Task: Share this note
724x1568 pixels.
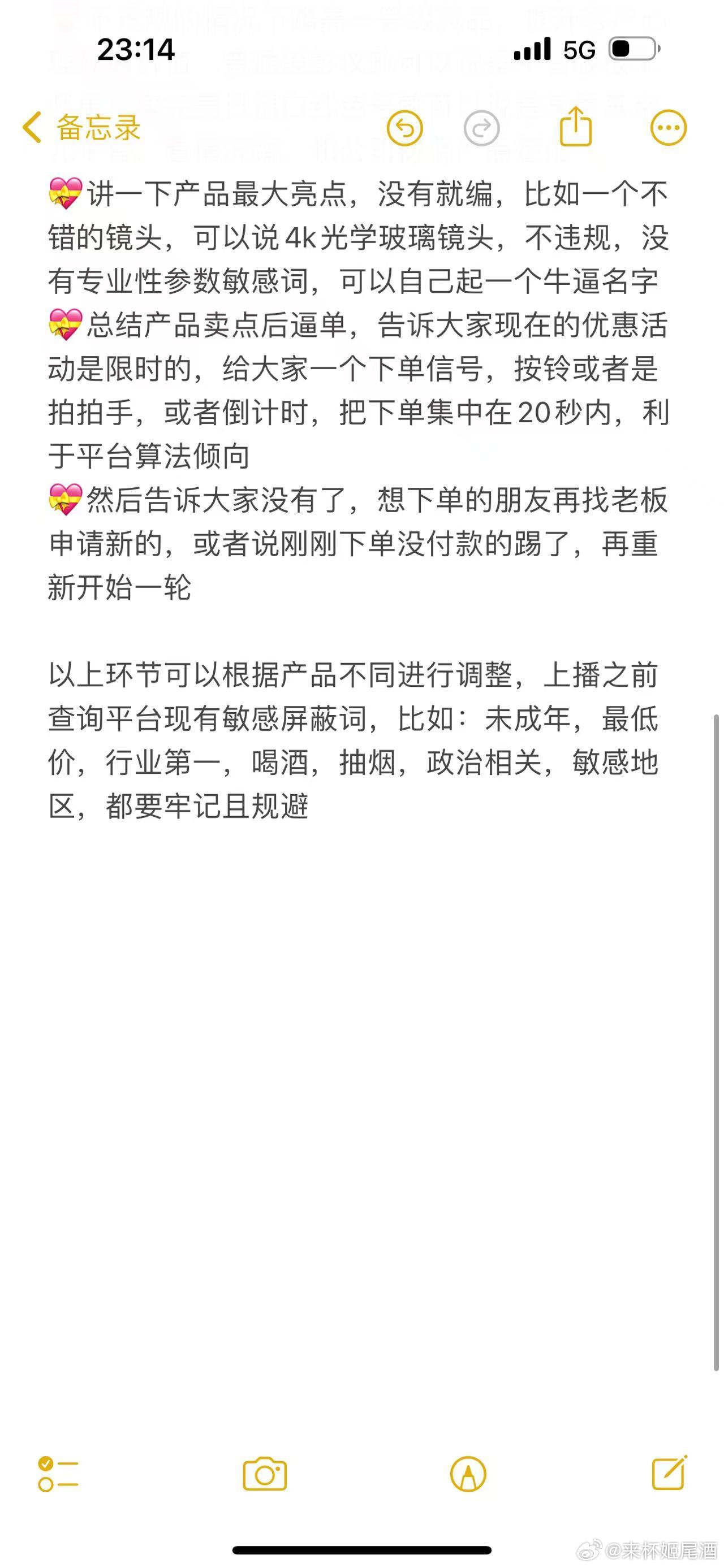Action: 575,127
